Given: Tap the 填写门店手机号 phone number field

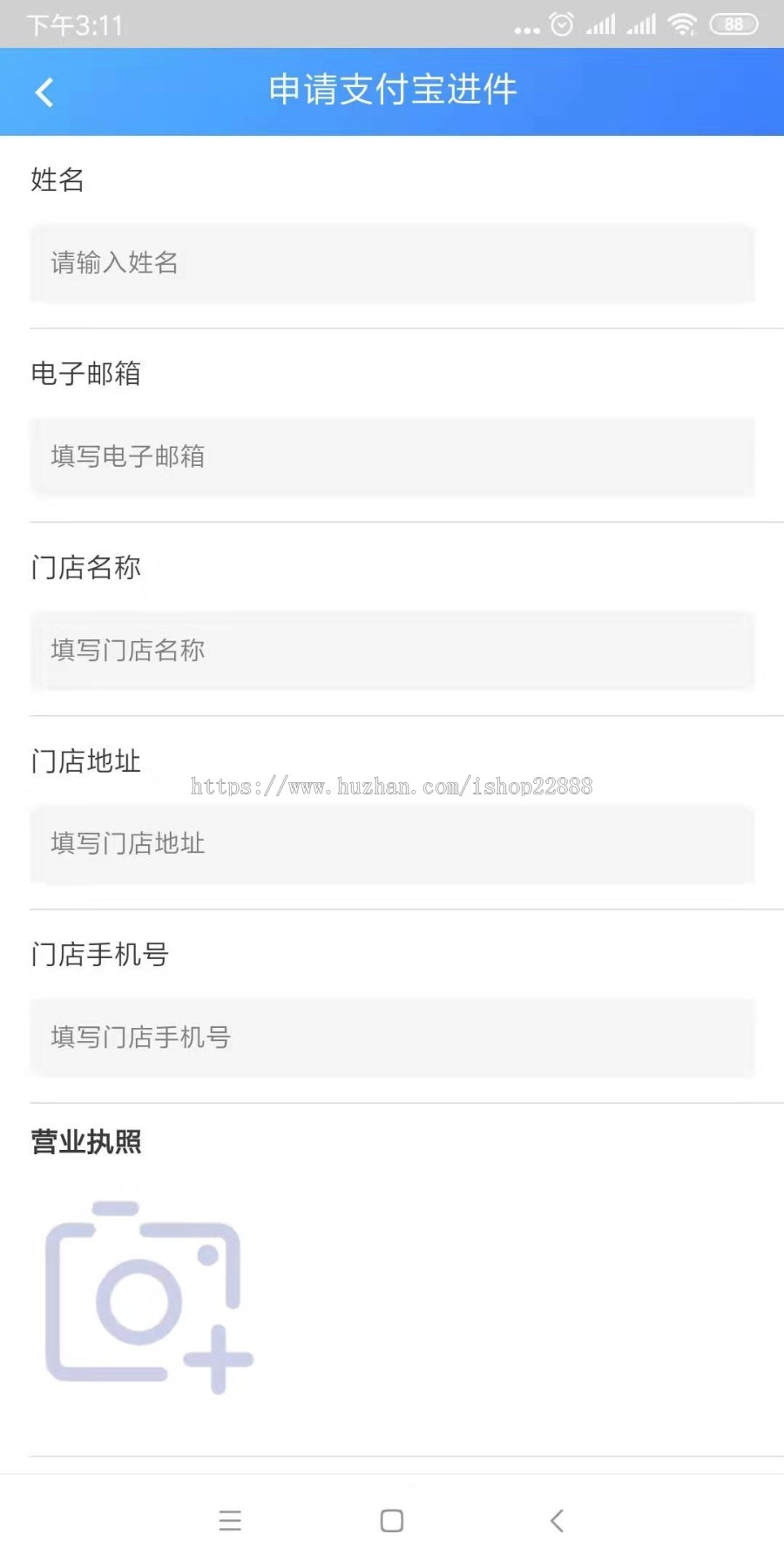Looking at the screenshot, I should pos(392,1037).
